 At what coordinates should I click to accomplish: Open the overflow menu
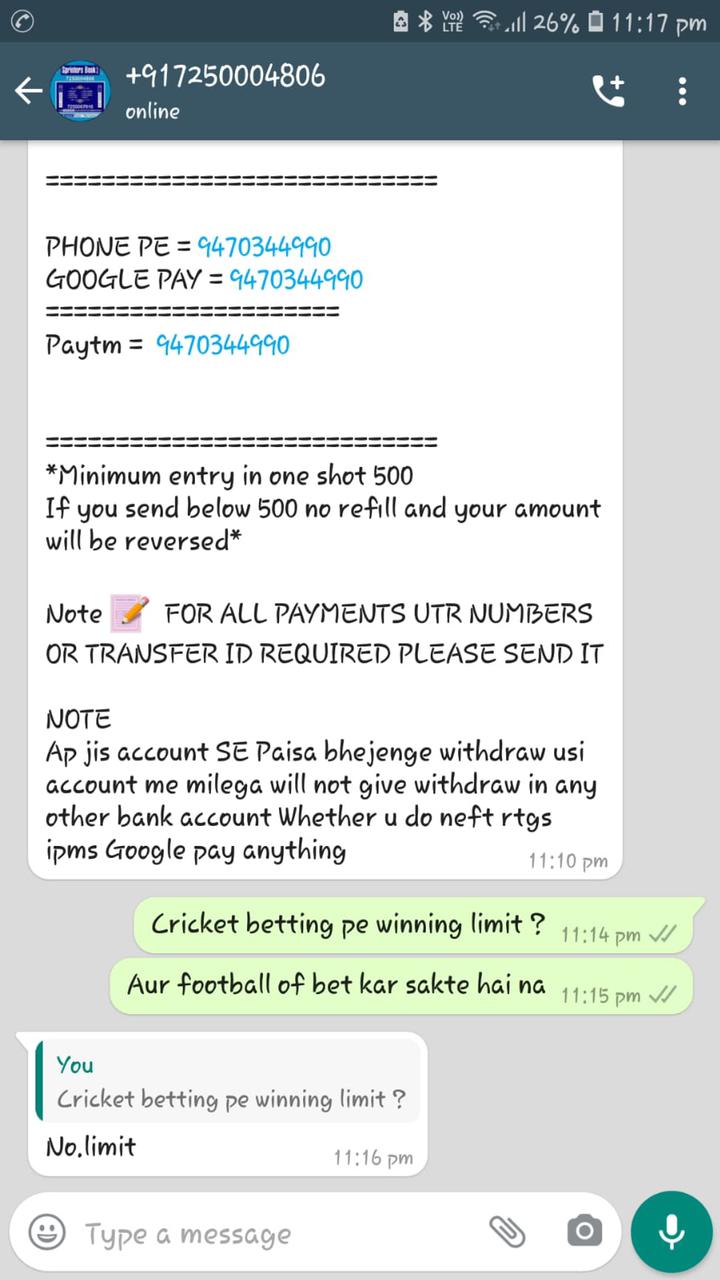tap(682, 92)
